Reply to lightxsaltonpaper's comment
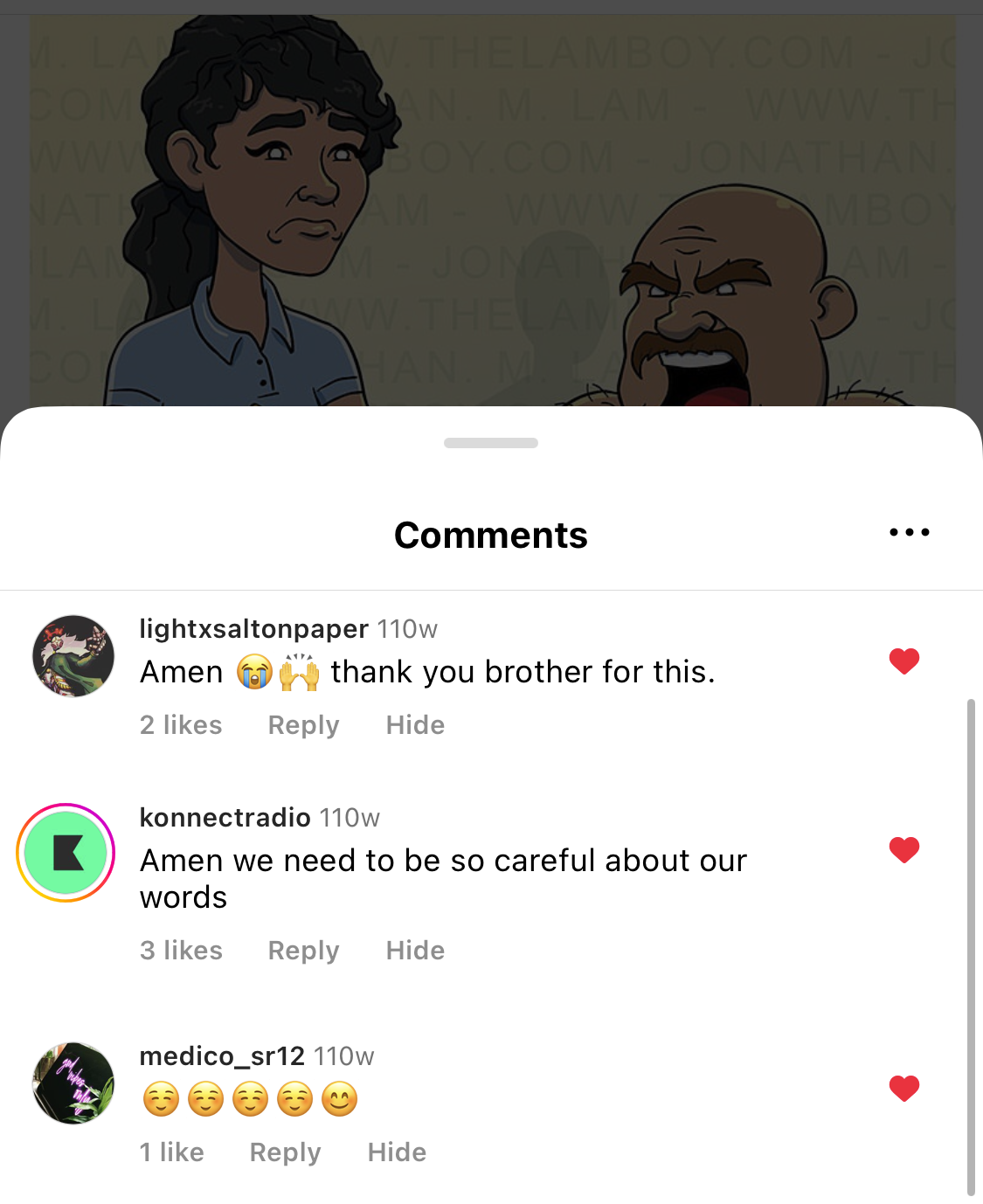 tap(303, 725)
